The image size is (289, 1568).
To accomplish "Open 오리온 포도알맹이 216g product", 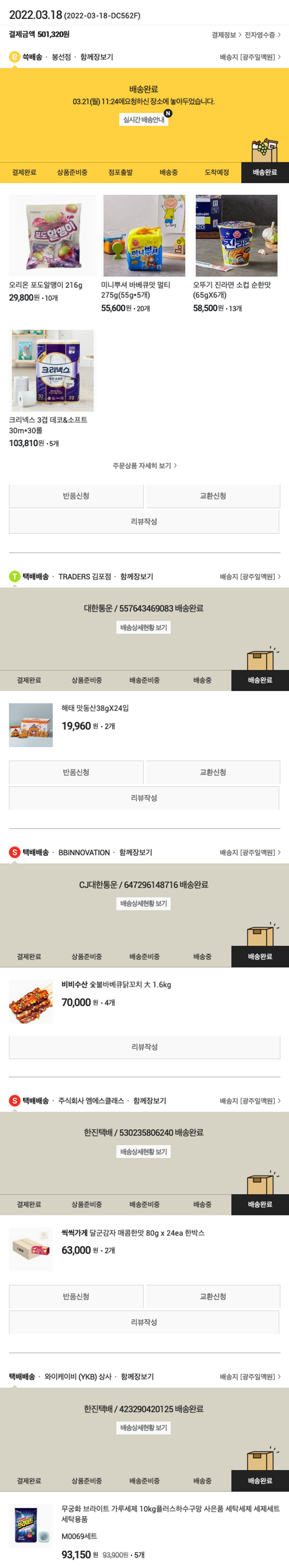I will pos(52,236).
